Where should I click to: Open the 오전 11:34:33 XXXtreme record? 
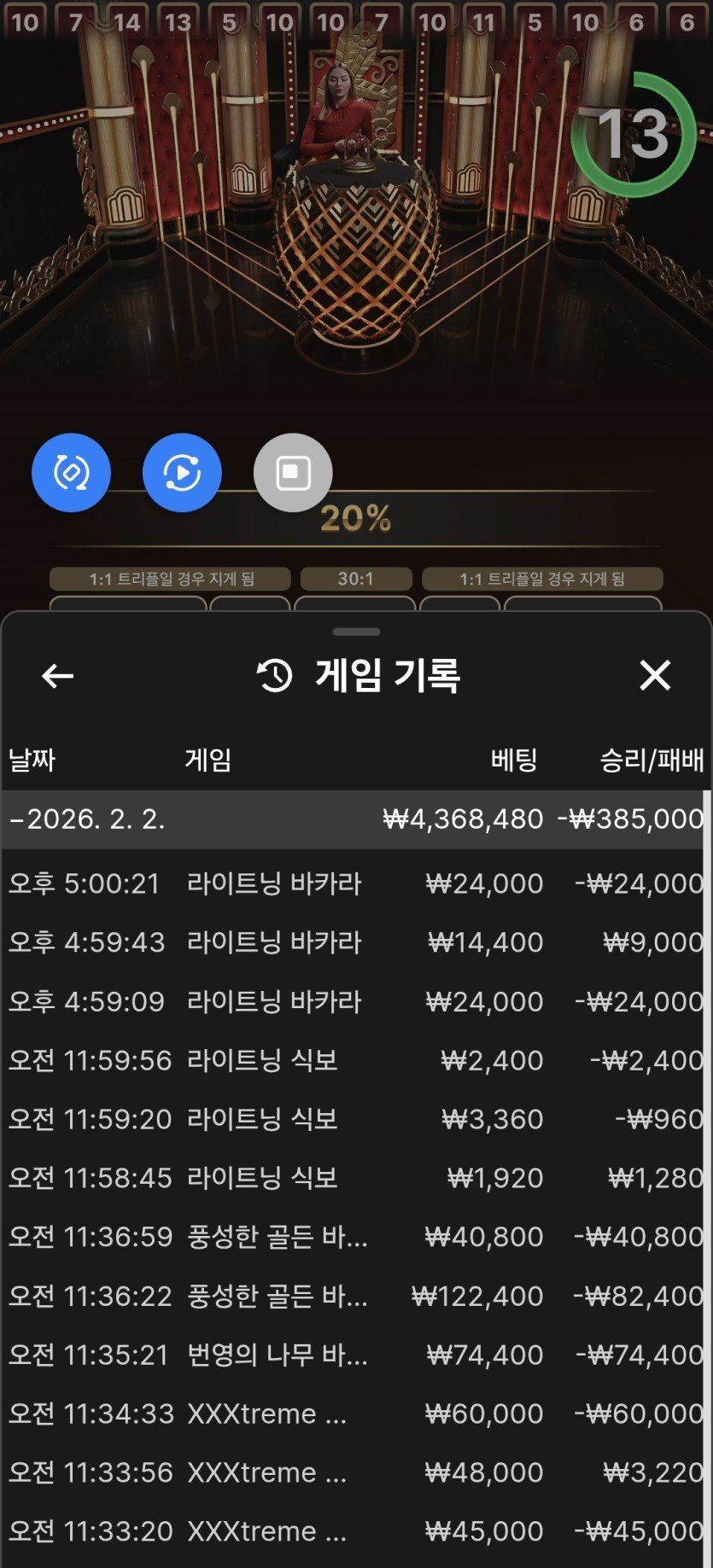(354, 1414)
